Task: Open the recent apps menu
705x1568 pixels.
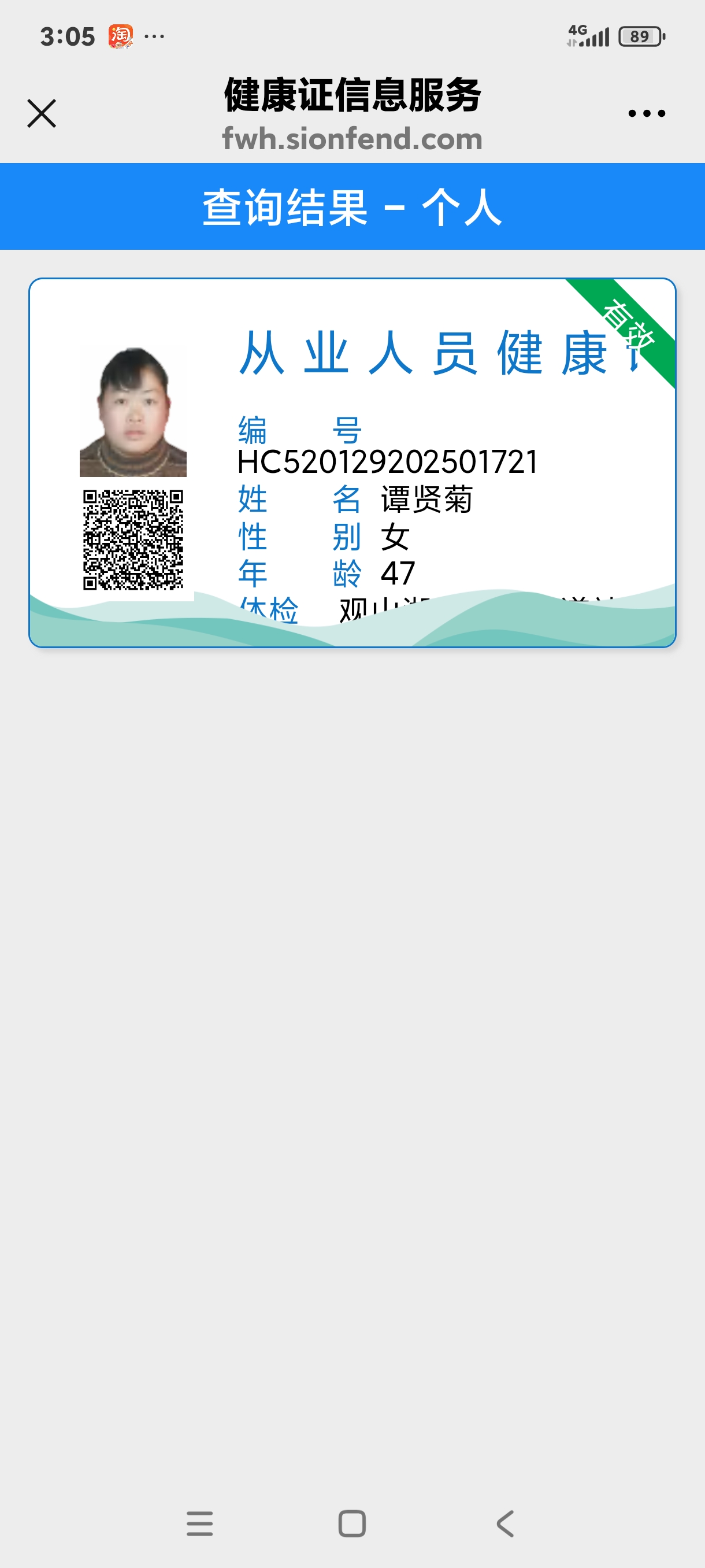Action: [199, 1523]
